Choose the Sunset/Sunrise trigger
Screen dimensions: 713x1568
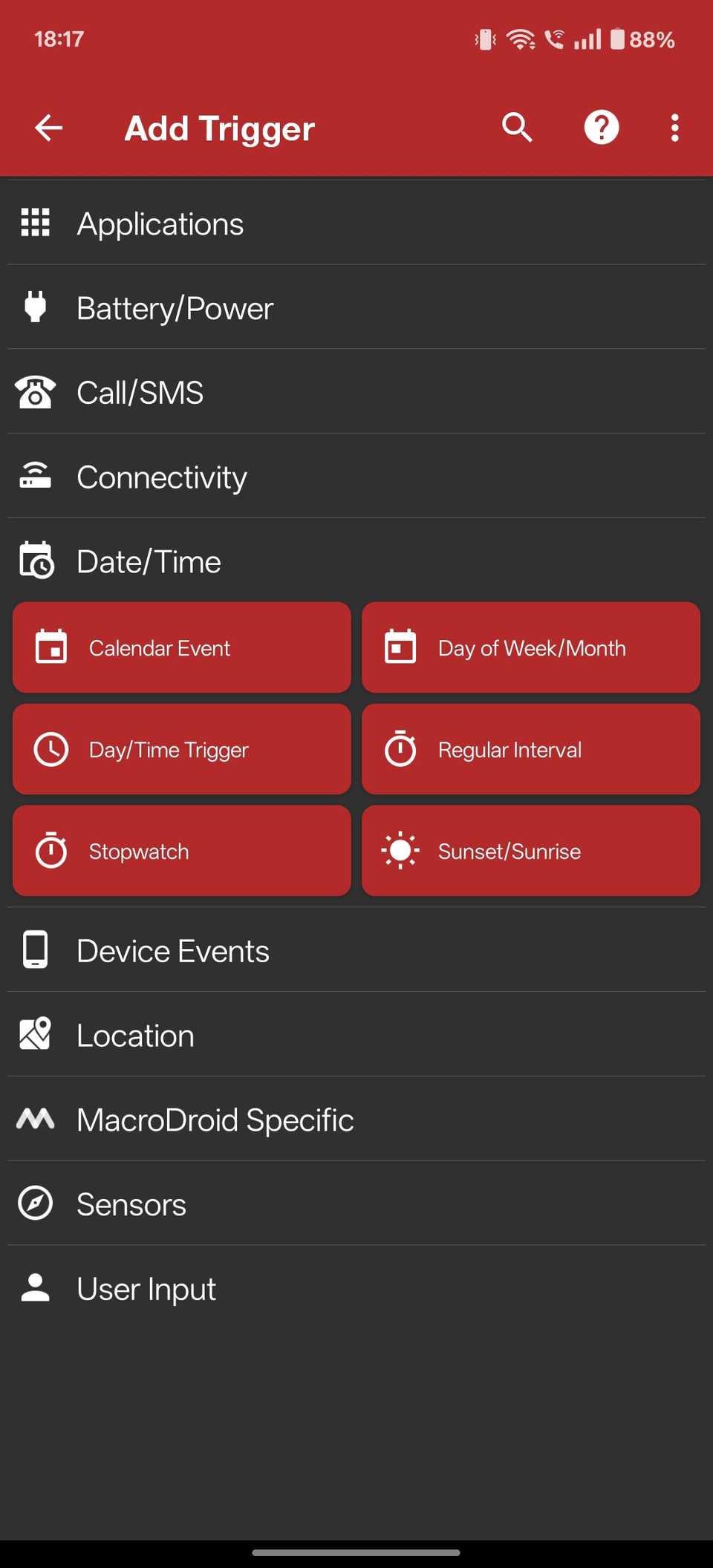click(530, 851)
